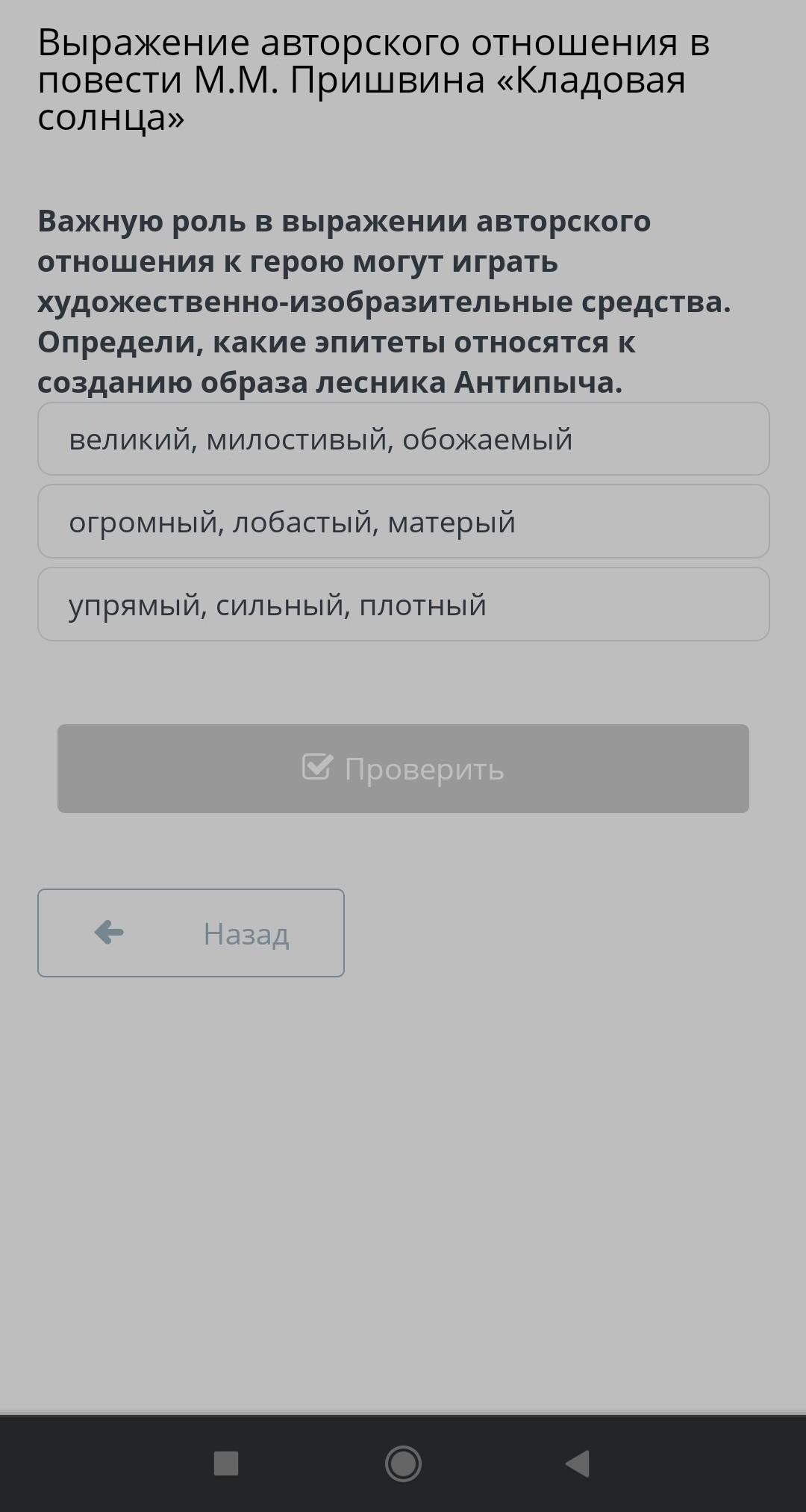Go to home screen via system button

click(x=403, y=1463)
